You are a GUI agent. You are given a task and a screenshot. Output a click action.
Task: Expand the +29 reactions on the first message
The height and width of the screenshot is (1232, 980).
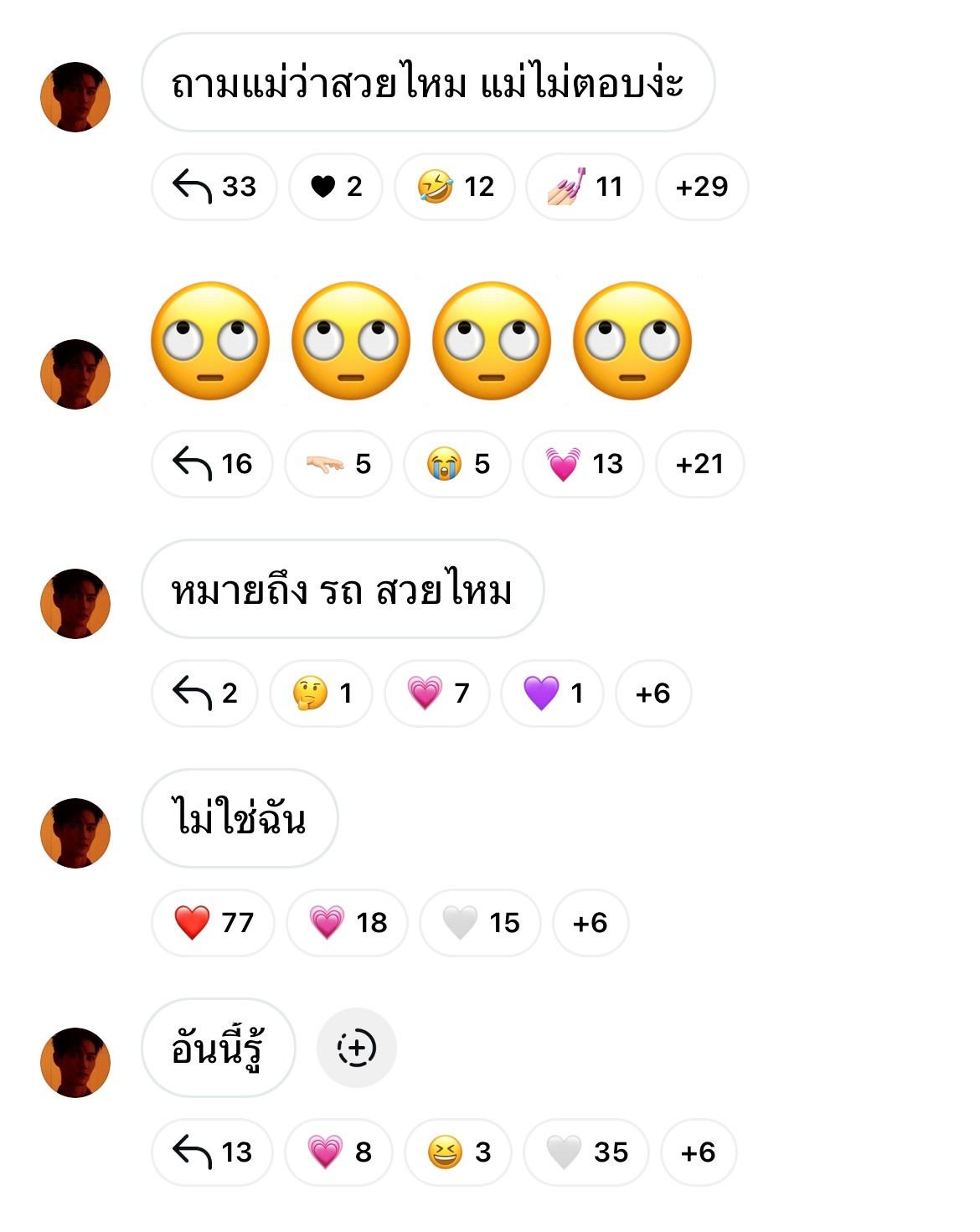pyautogui.click(x=700, y=186)
